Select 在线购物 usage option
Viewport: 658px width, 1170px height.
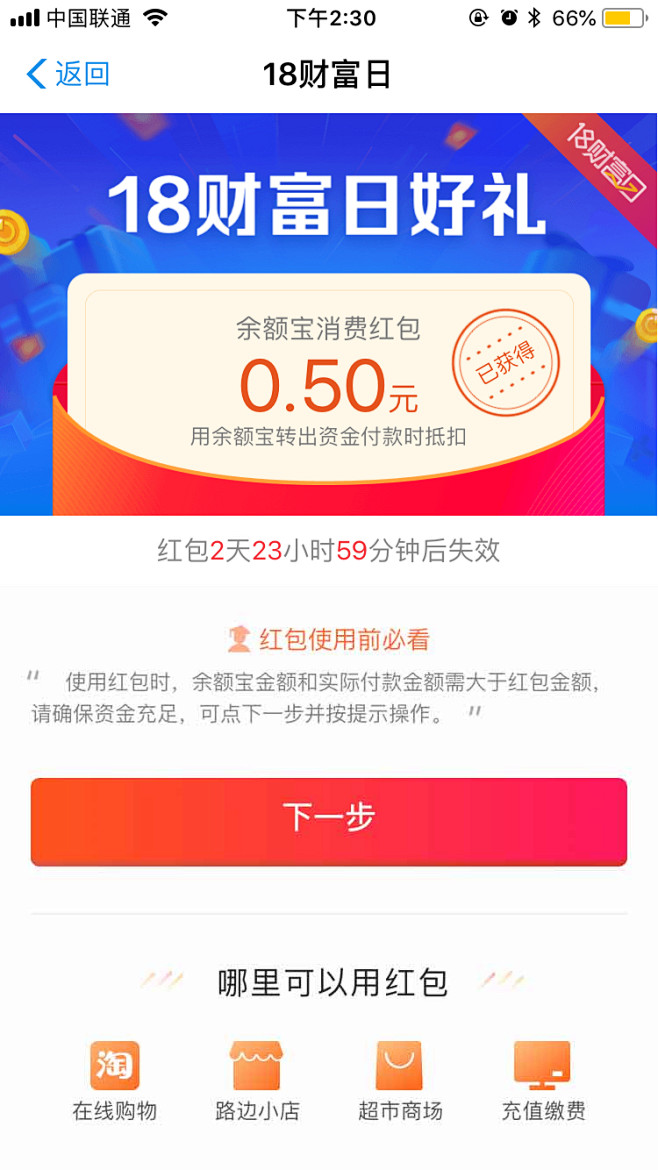click(x=115, y=1081)
